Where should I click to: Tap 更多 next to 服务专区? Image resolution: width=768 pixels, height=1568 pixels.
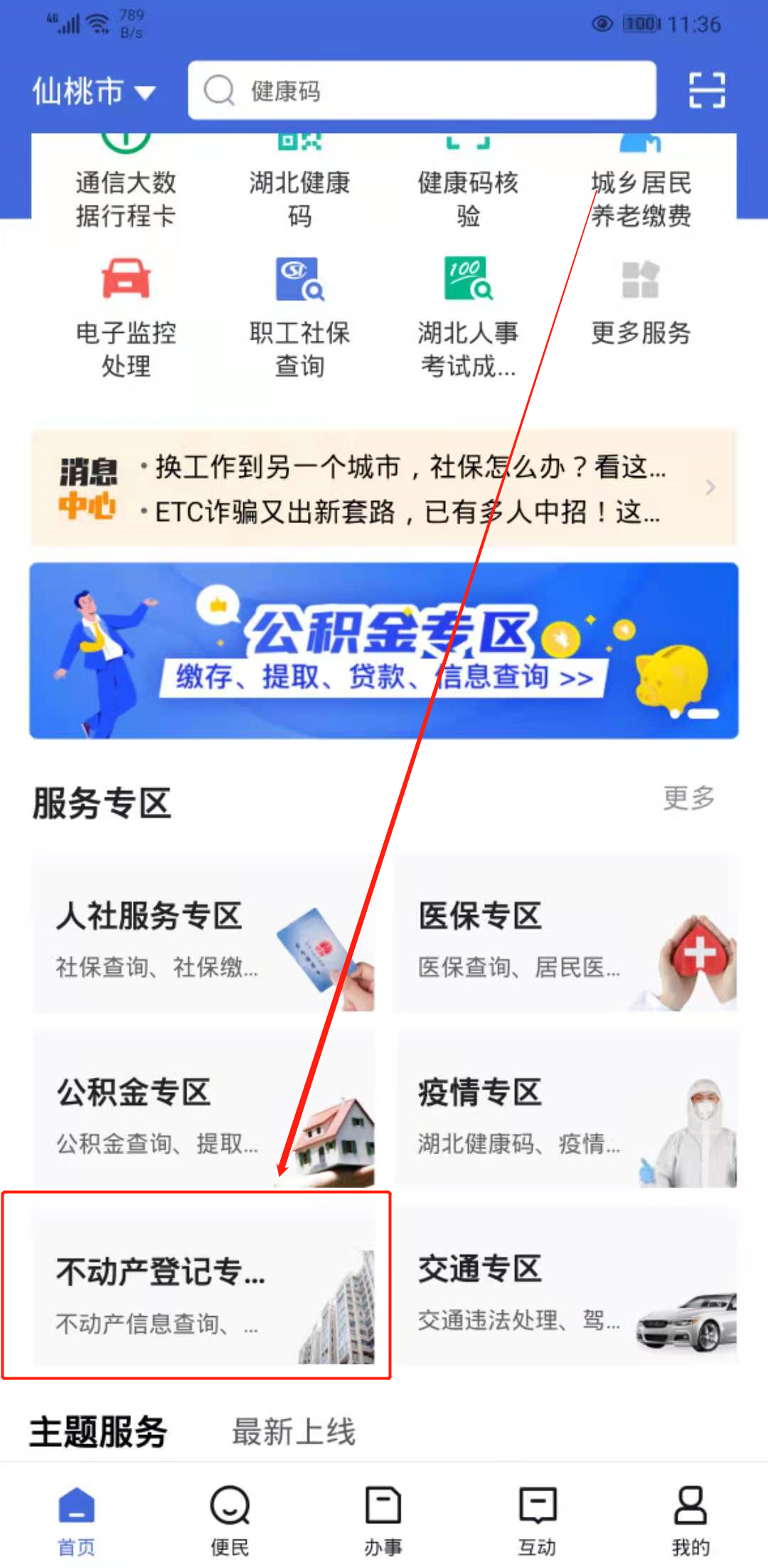pos(688,798)
